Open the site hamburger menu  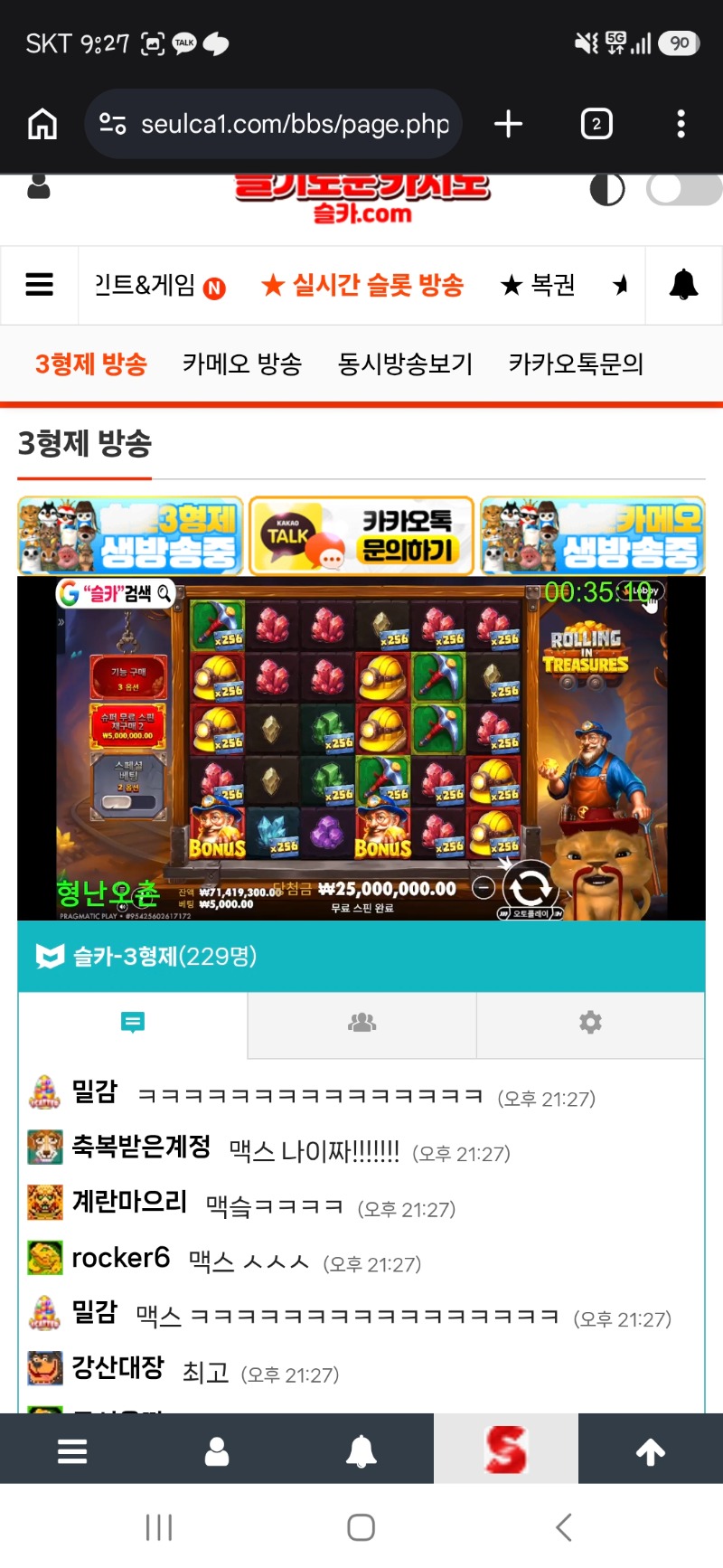click(39, 285)
